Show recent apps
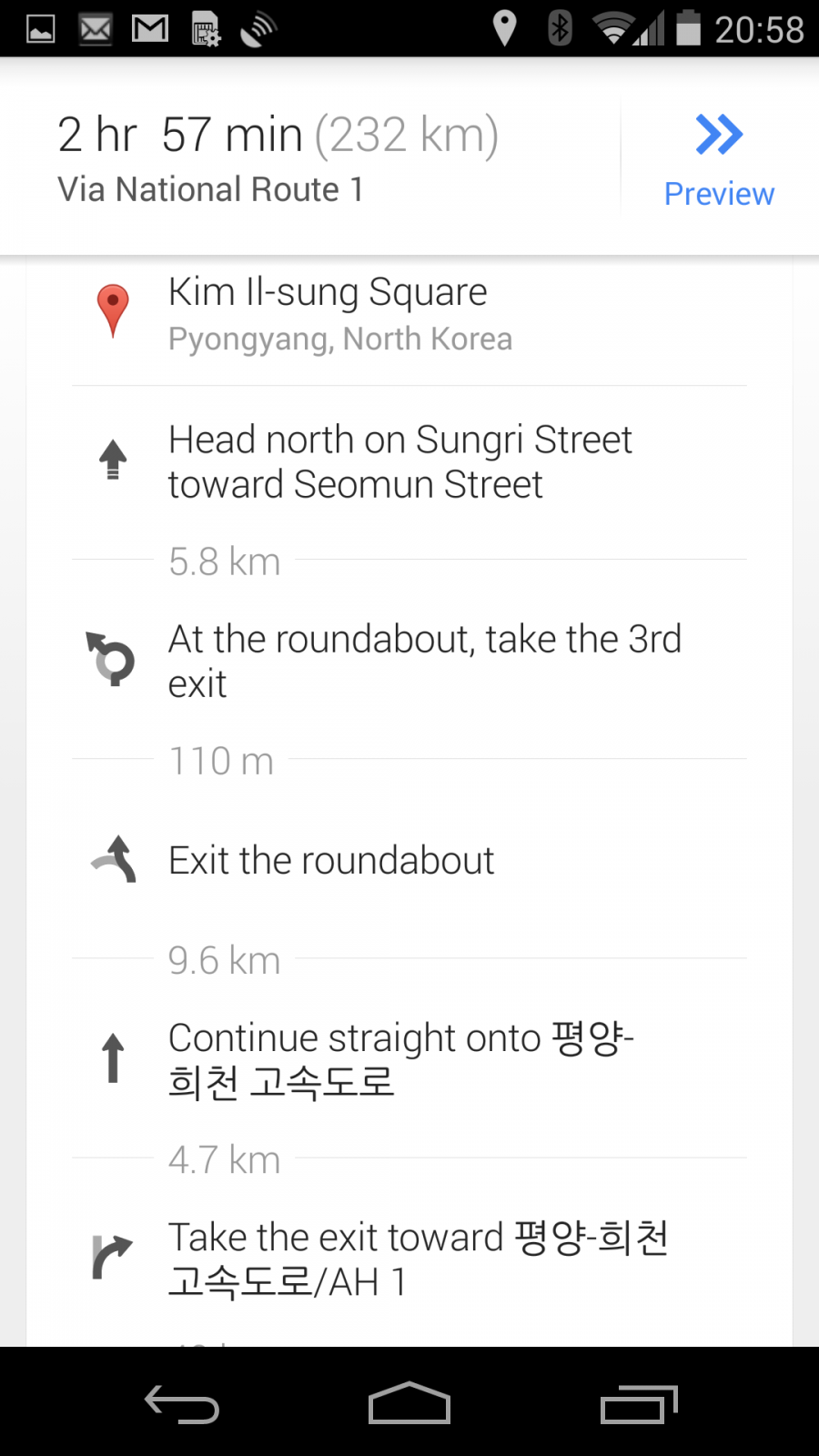The height and width of the screenshot is (1456, 819). (639, 1403)
